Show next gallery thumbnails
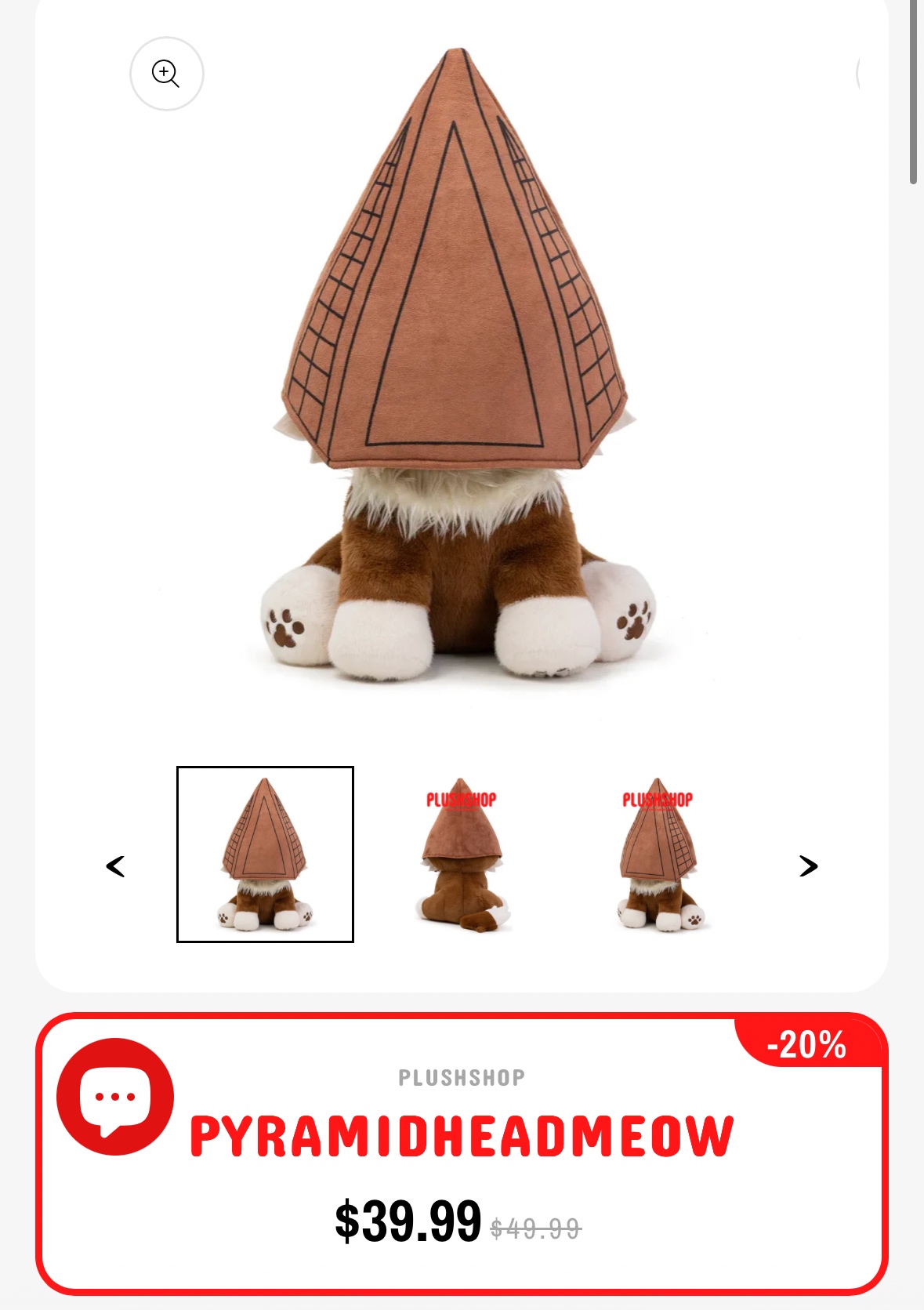The height and width of the screenshot is (1310, 924). (808, 866)
